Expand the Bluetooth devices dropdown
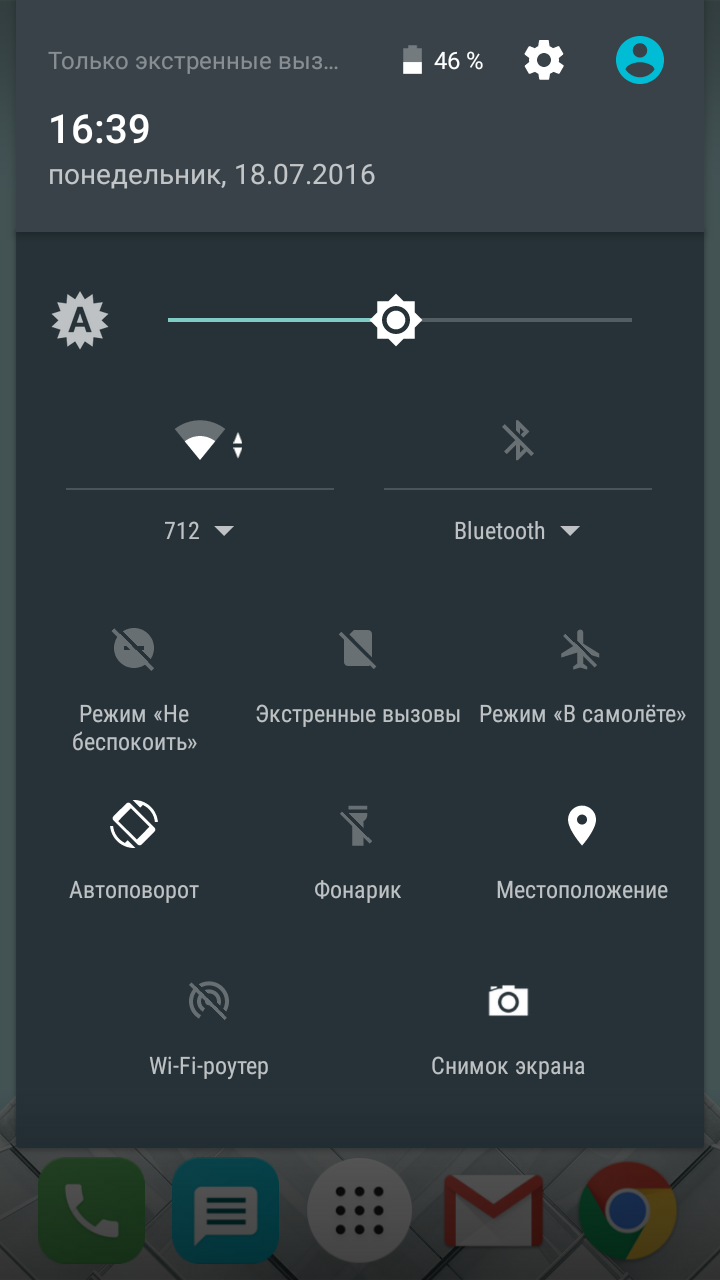This screenshot has height=1280, width=720. click(x=517, y=531)
